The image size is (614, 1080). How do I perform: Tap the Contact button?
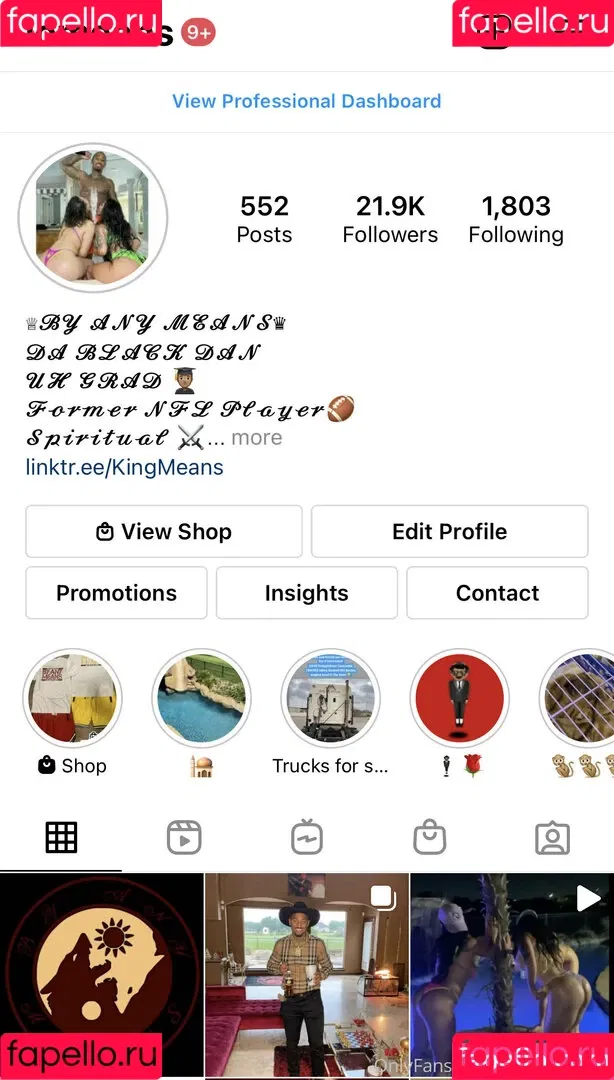pos(497,593)
